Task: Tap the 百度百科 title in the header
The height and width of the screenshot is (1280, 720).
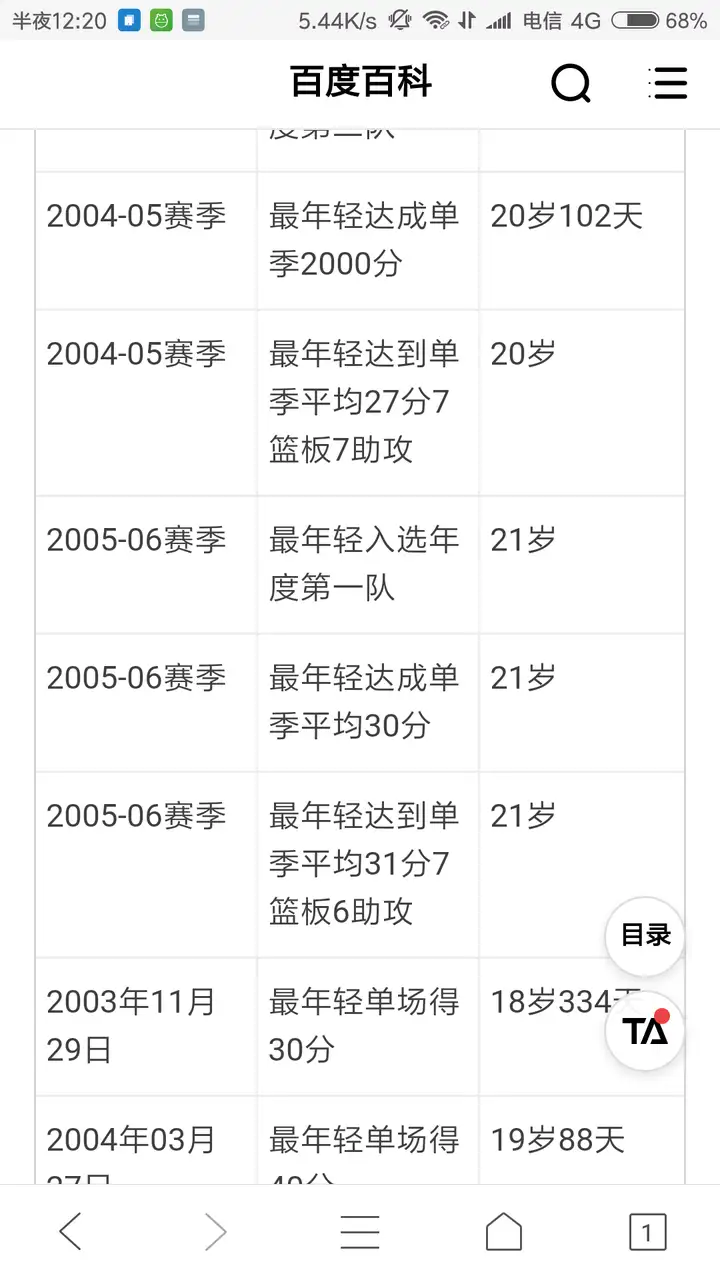Action: (361, 82)
